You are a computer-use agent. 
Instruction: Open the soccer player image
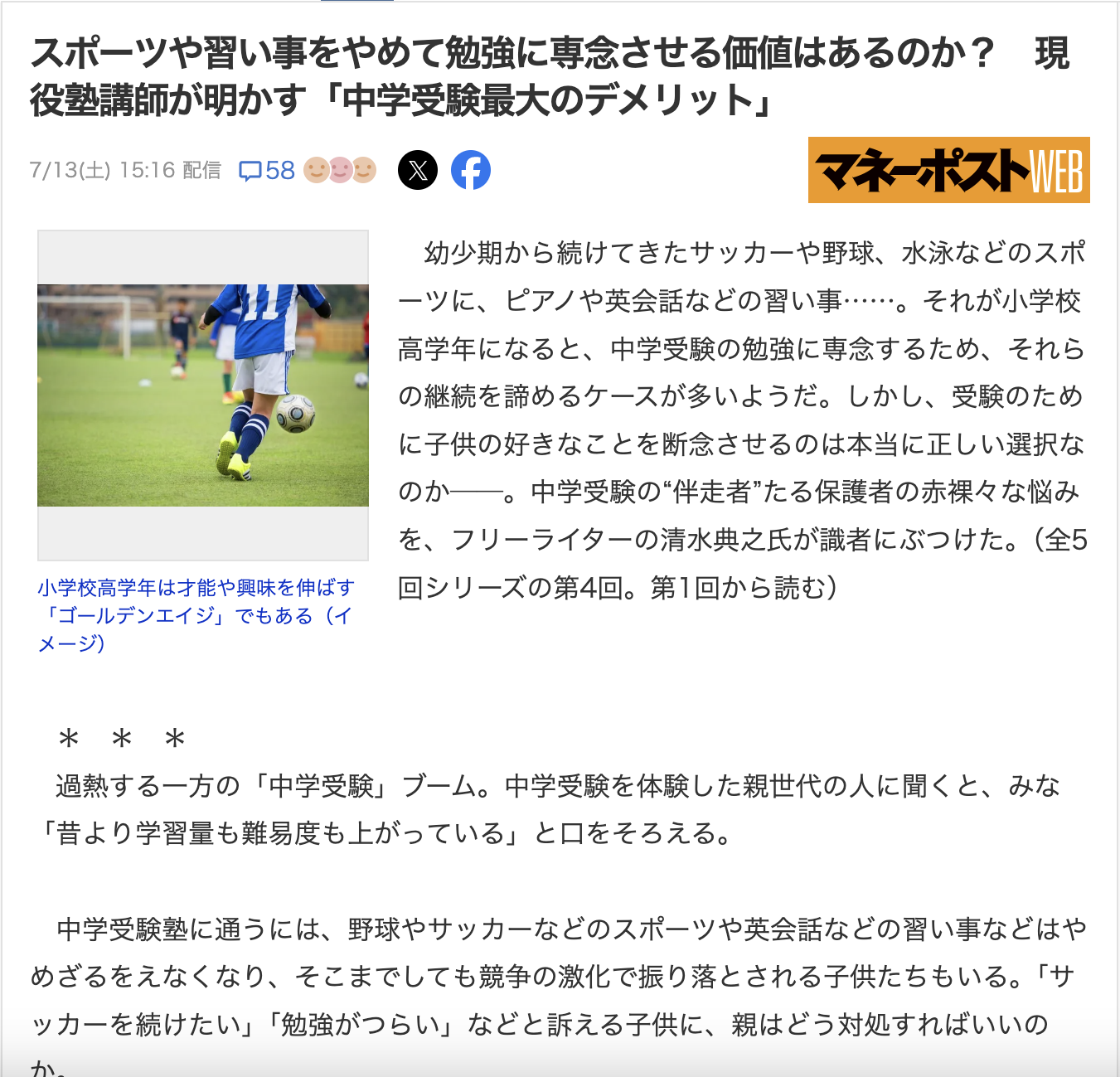[203, 395]
